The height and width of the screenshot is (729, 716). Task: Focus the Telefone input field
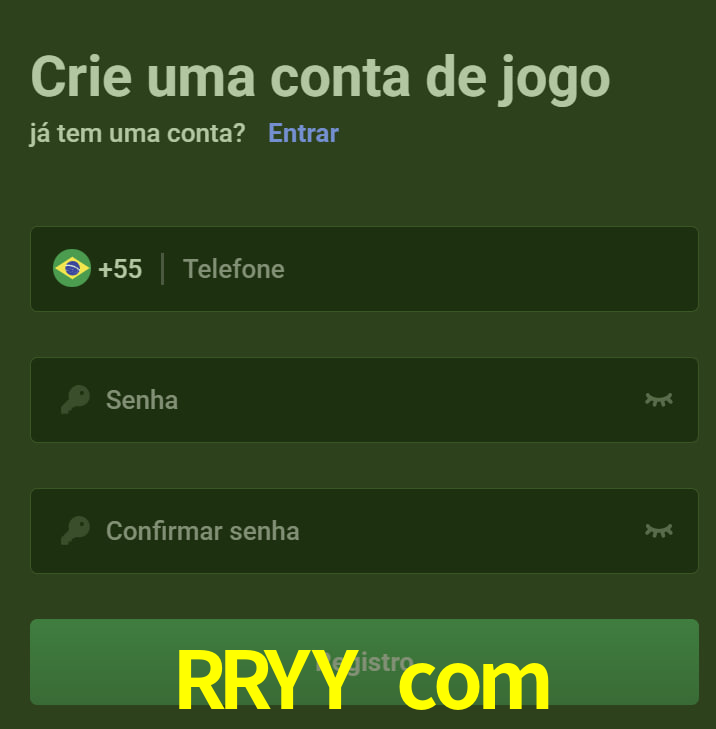coord(430,269)
